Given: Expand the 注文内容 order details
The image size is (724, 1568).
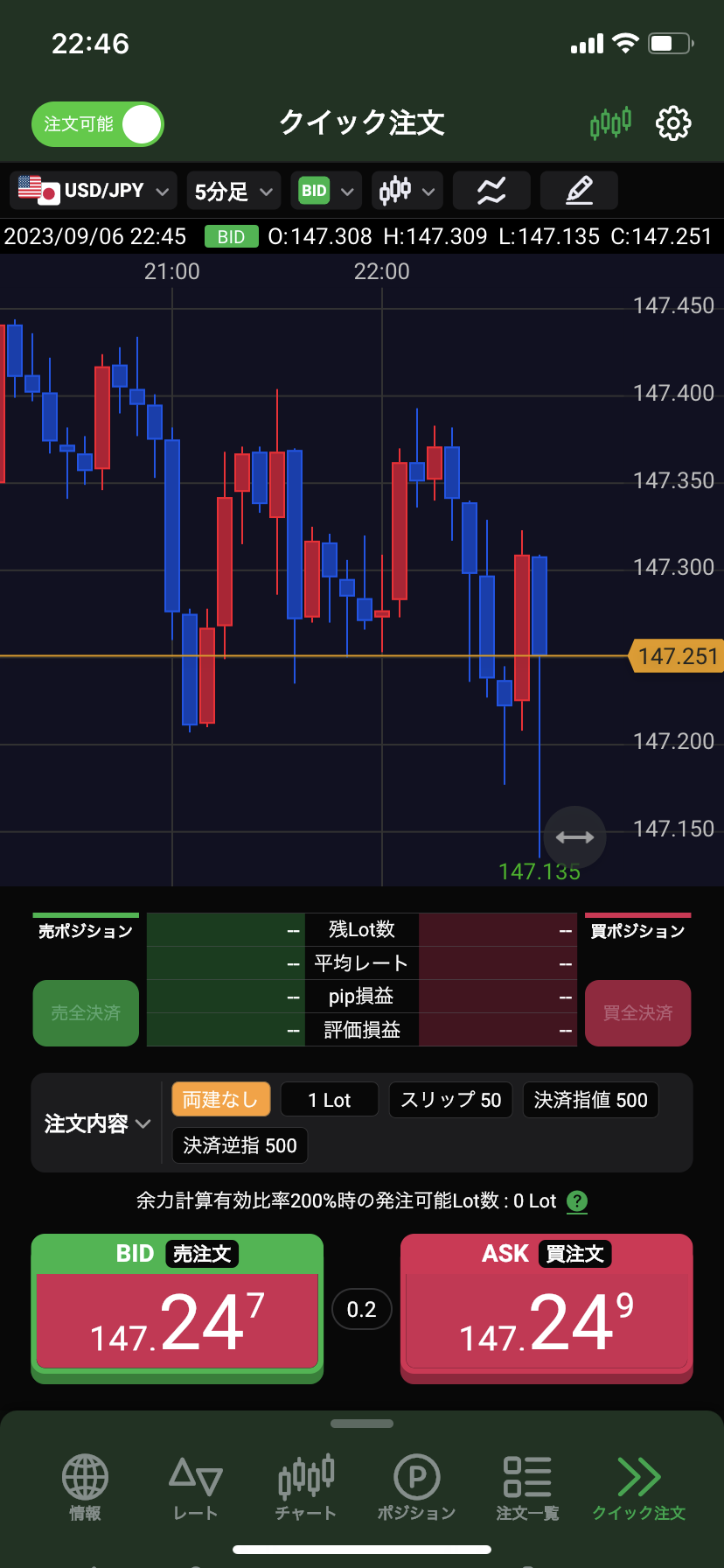Looking at the screenshot, I should [x=96, y=1123].
